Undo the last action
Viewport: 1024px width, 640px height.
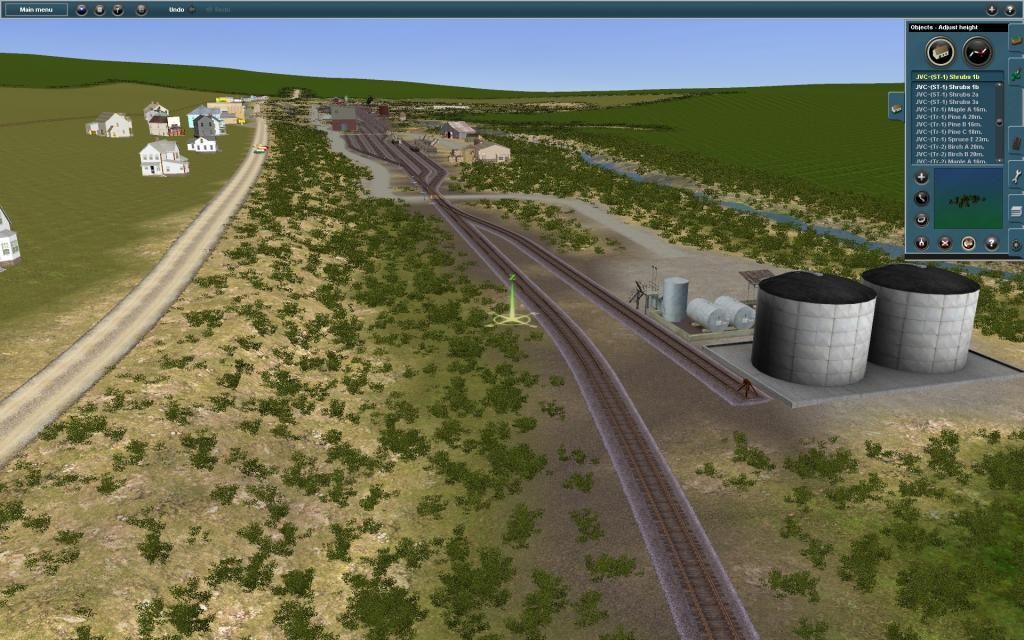(x=177, y=9)
